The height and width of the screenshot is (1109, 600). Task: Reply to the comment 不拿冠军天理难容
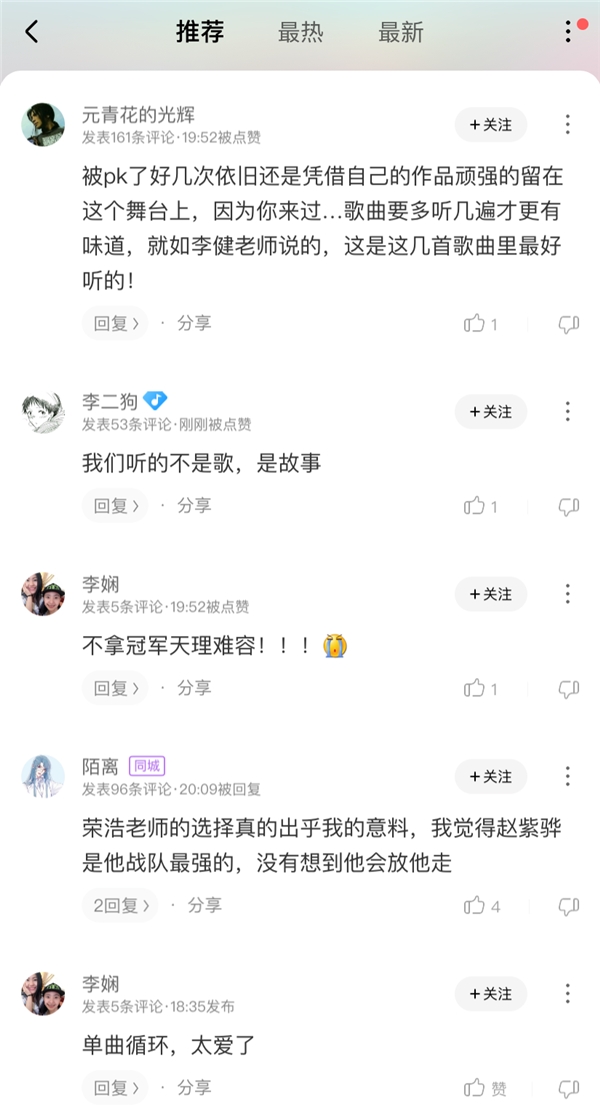pos(114,688)
